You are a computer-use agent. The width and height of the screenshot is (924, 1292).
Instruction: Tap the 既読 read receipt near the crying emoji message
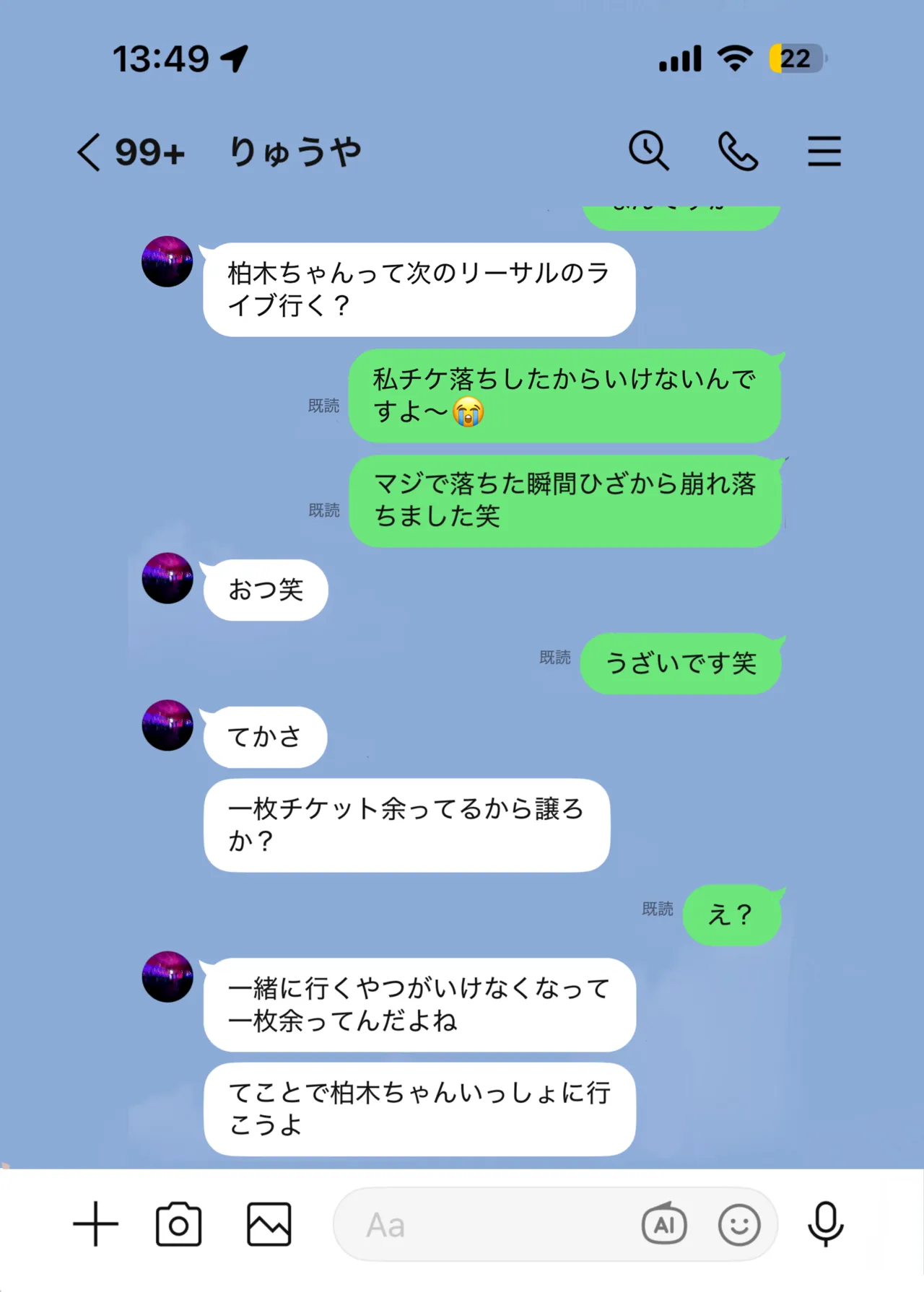pyautogui.click(x=323, y=406)
